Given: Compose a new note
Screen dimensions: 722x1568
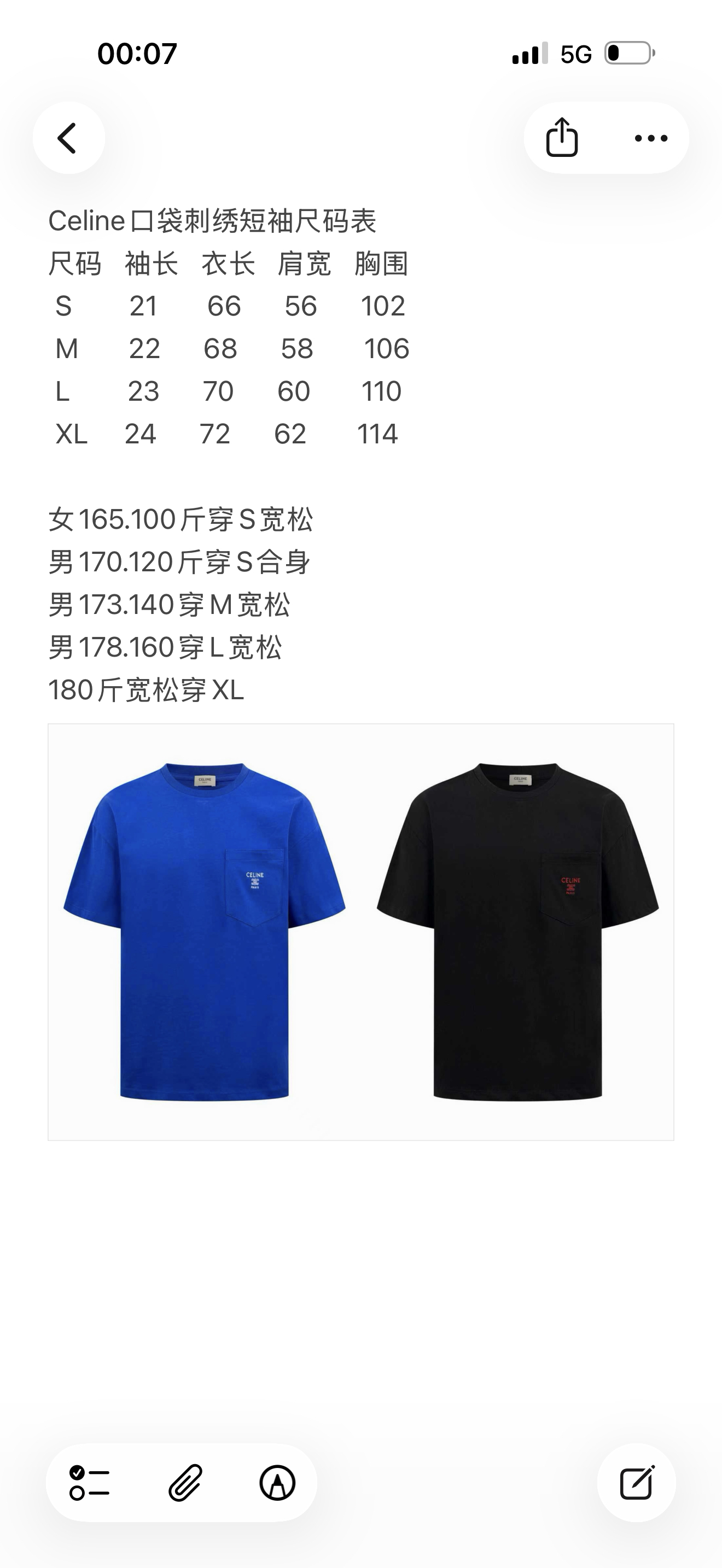Looking at the screenshot, I should [x=636, y=1482].
